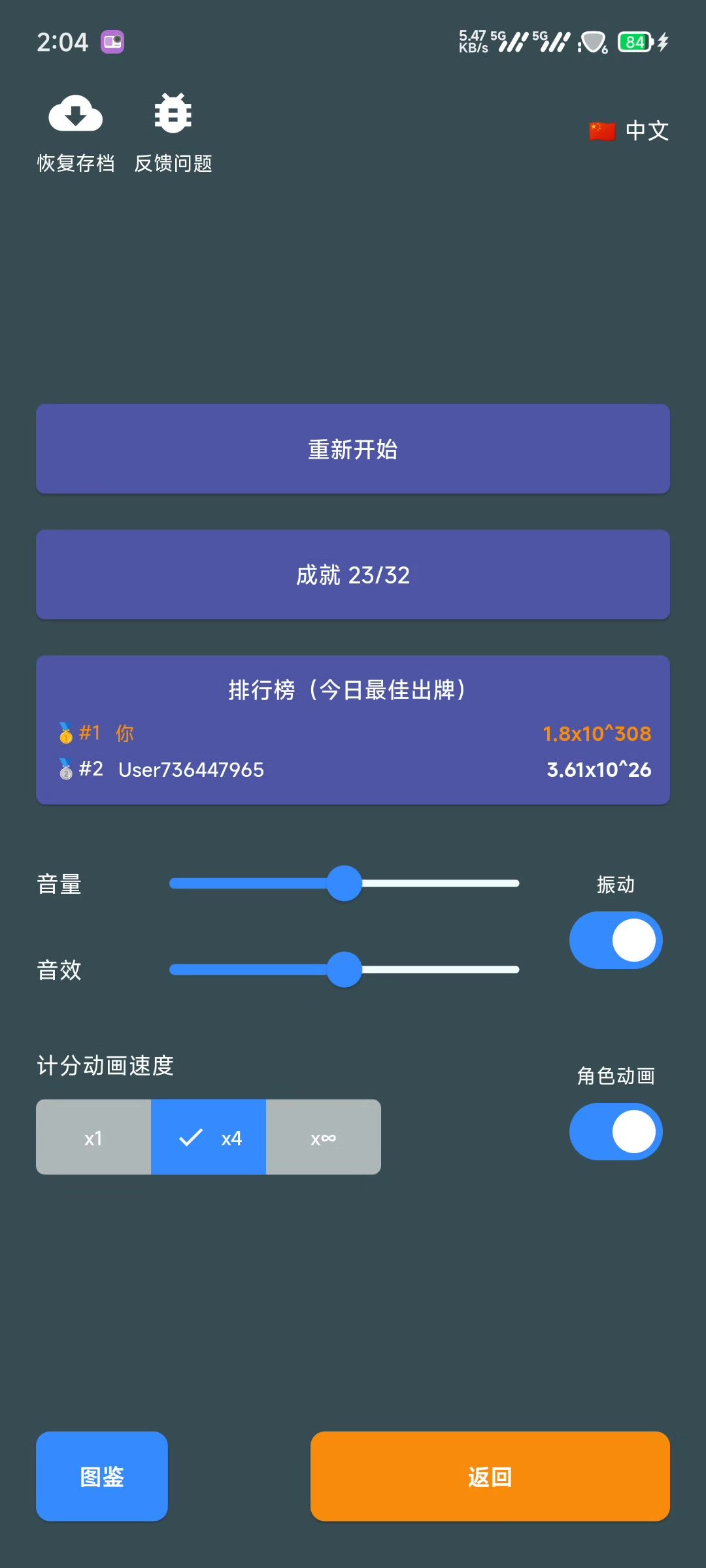
Task: Open 成就 23/32 achievements
Action: 353,575
